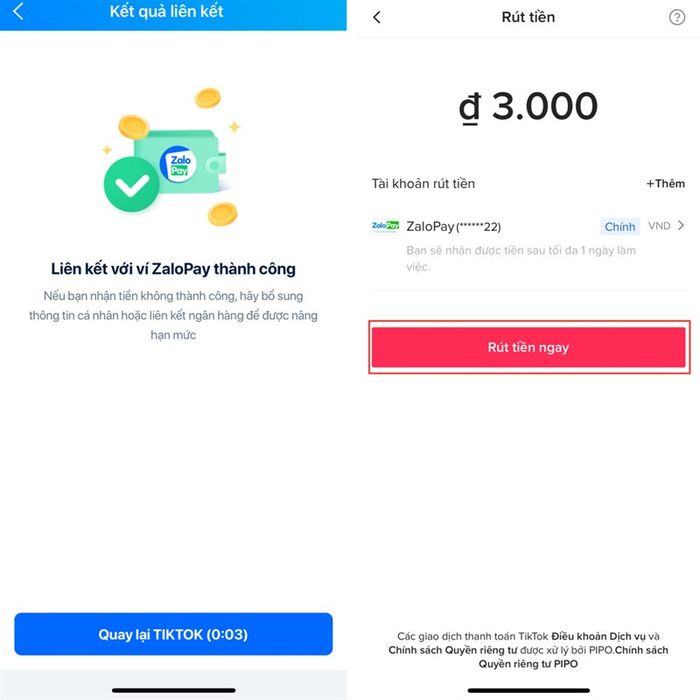Viewport: 700px width, 700px height.
Task: Go back from the Kết quả liên kết screen
Action: [x=18, y=13]
